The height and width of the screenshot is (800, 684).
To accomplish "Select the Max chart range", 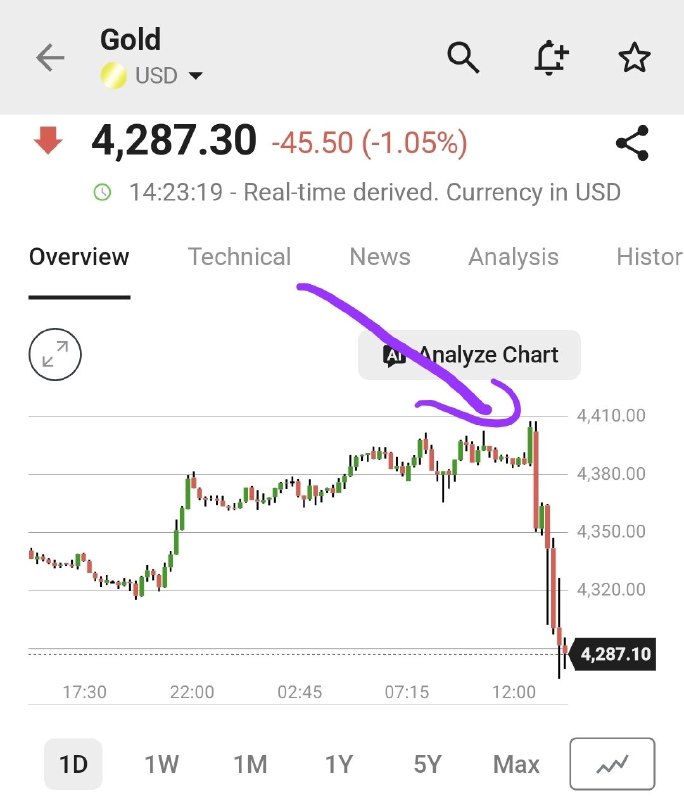I will tap(516, 764).
